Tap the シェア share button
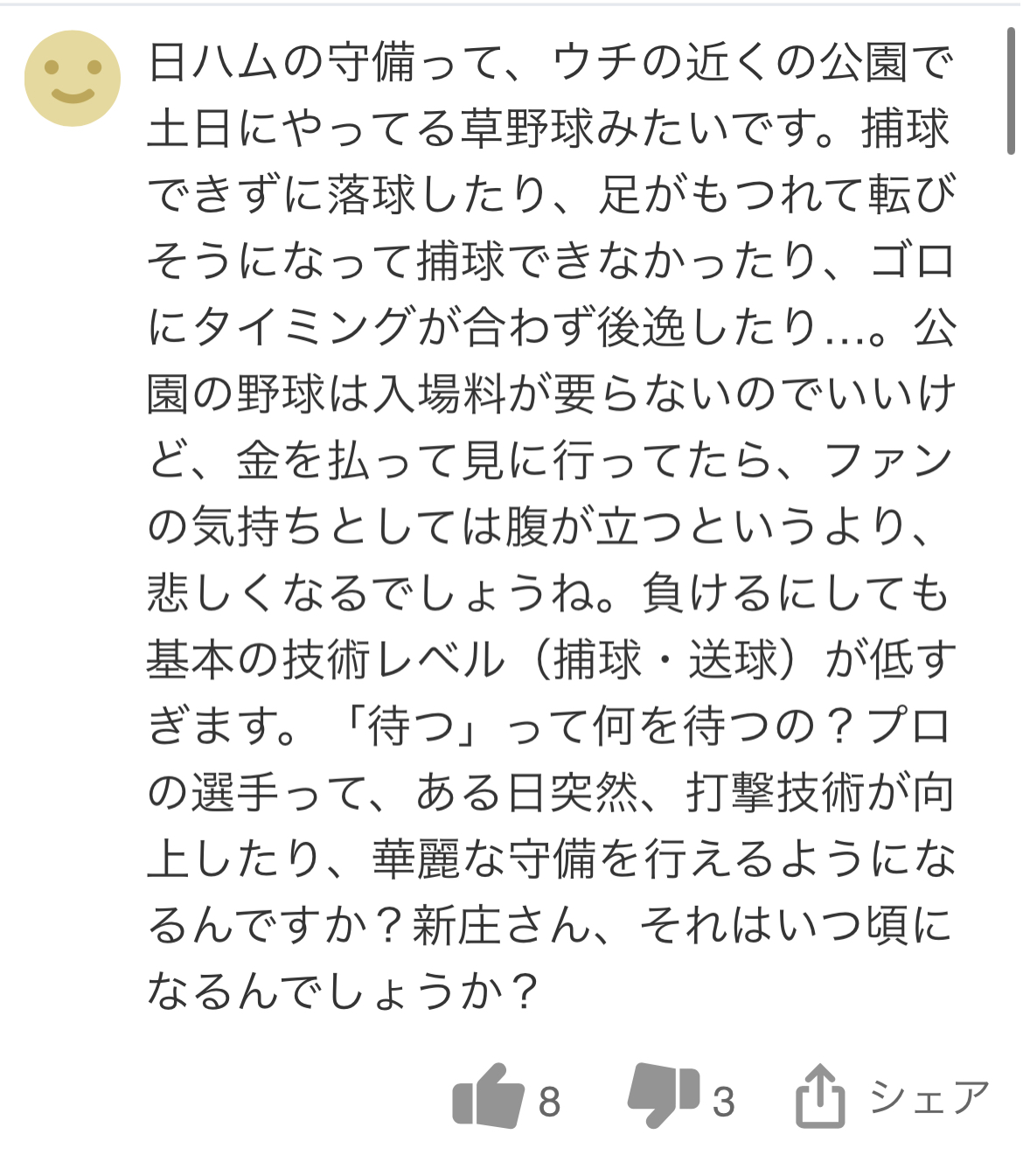This screenshot has width=1023, height=1176. coord(892,1096)
